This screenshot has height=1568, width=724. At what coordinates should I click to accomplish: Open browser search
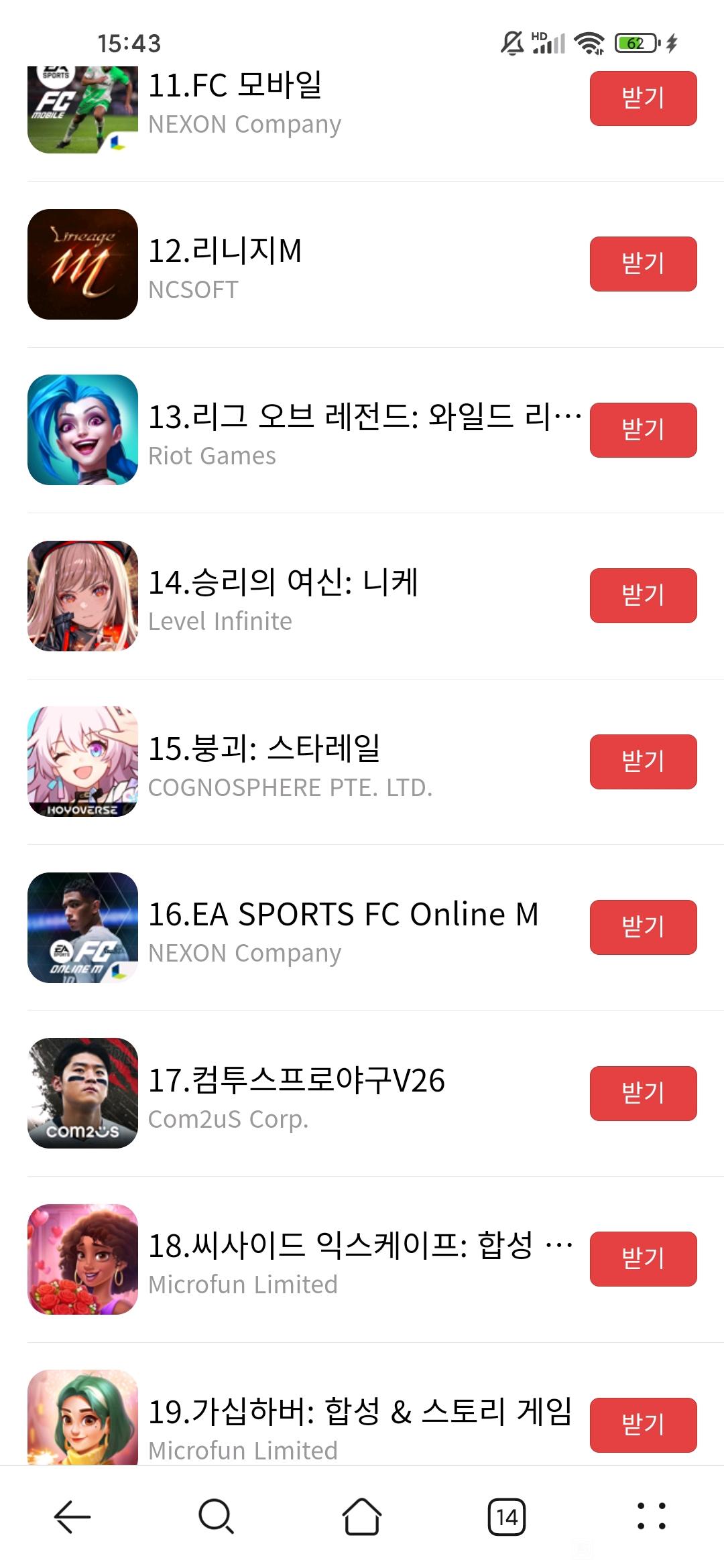click(216, 1516)
